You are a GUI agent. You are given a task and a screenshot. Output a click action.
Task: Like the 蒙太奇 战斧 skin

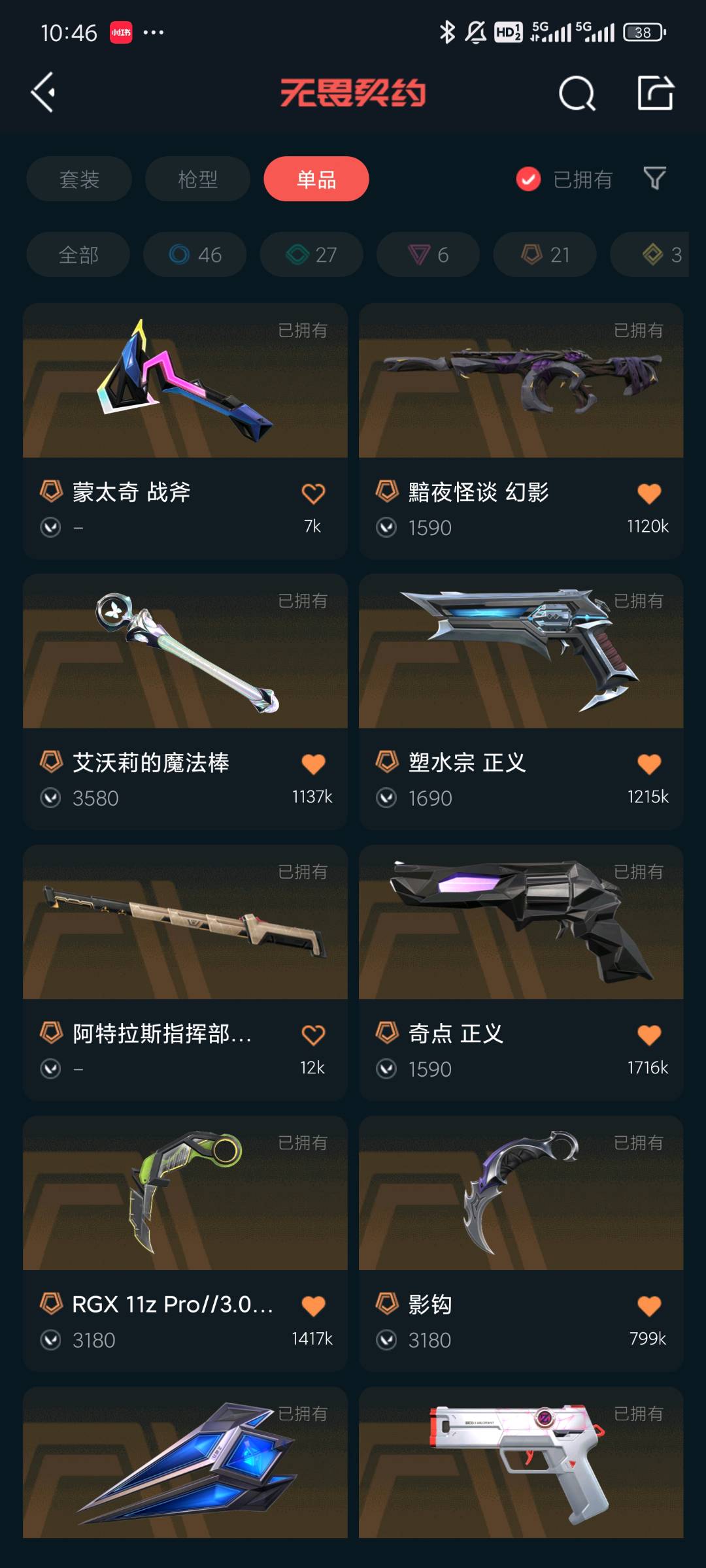coord(313,494)
